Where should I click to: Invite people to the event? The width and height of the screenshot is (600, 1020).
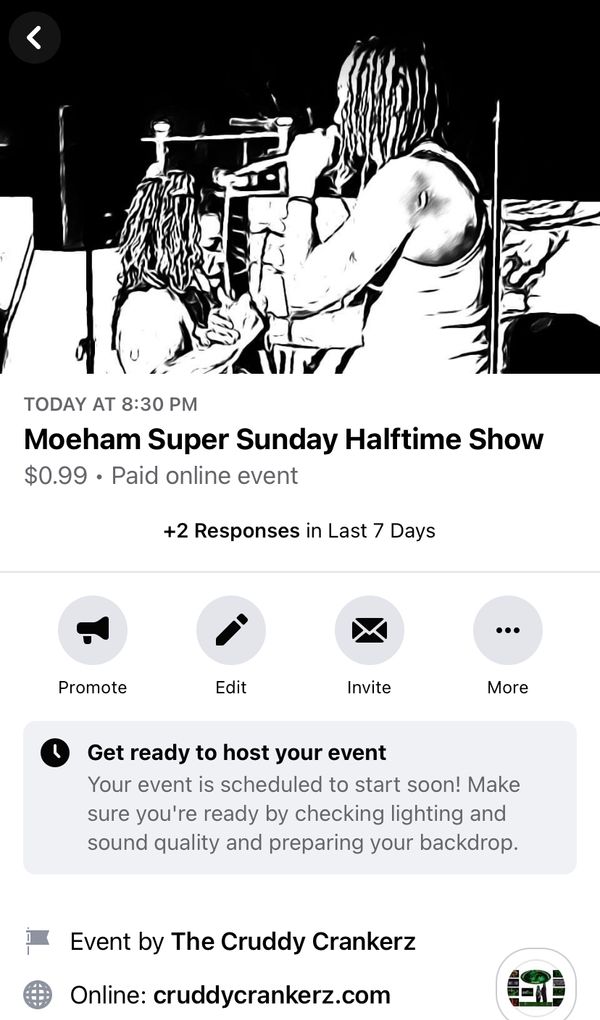pyautogui.click(x=369, y=631)
